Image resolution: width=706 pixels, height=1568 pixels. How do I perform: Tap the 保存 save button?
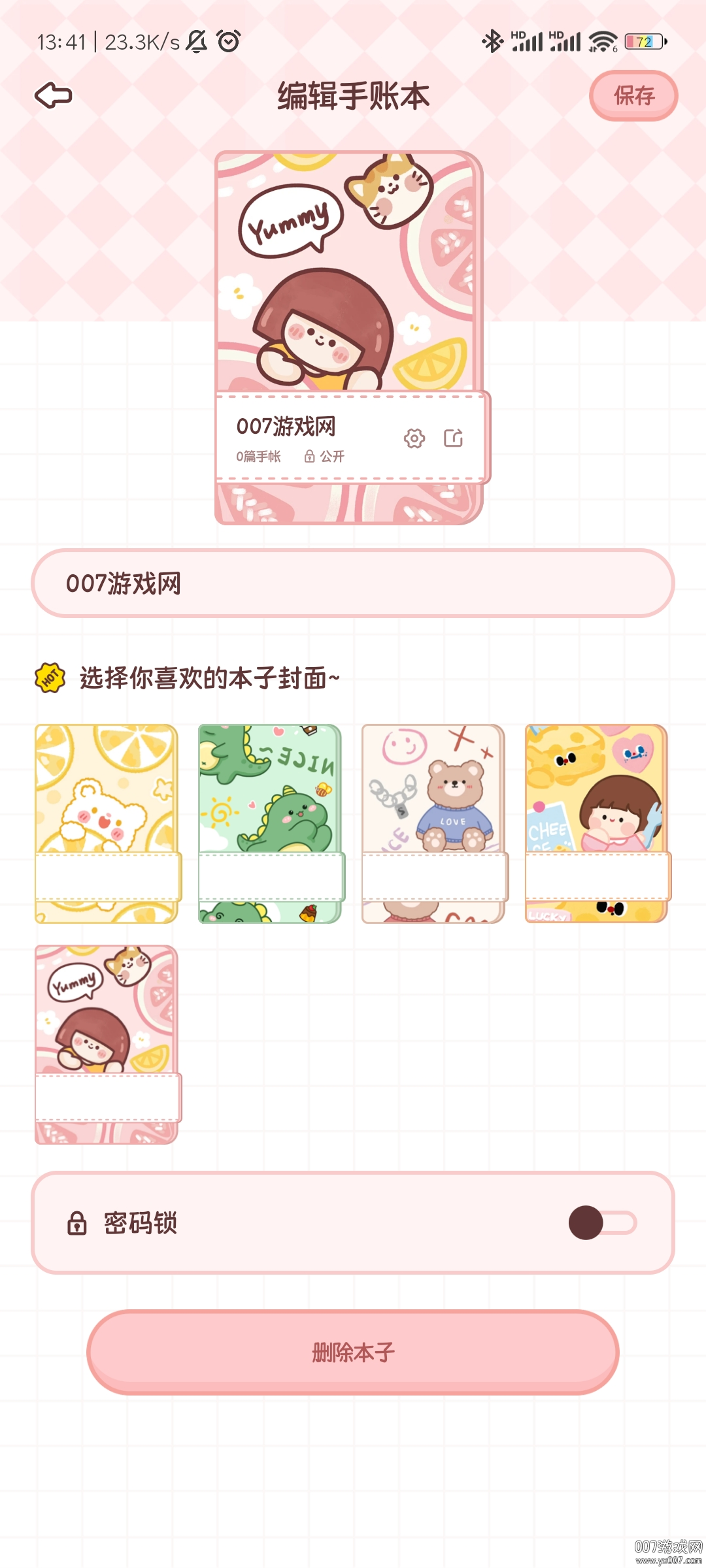pos(633,95)
